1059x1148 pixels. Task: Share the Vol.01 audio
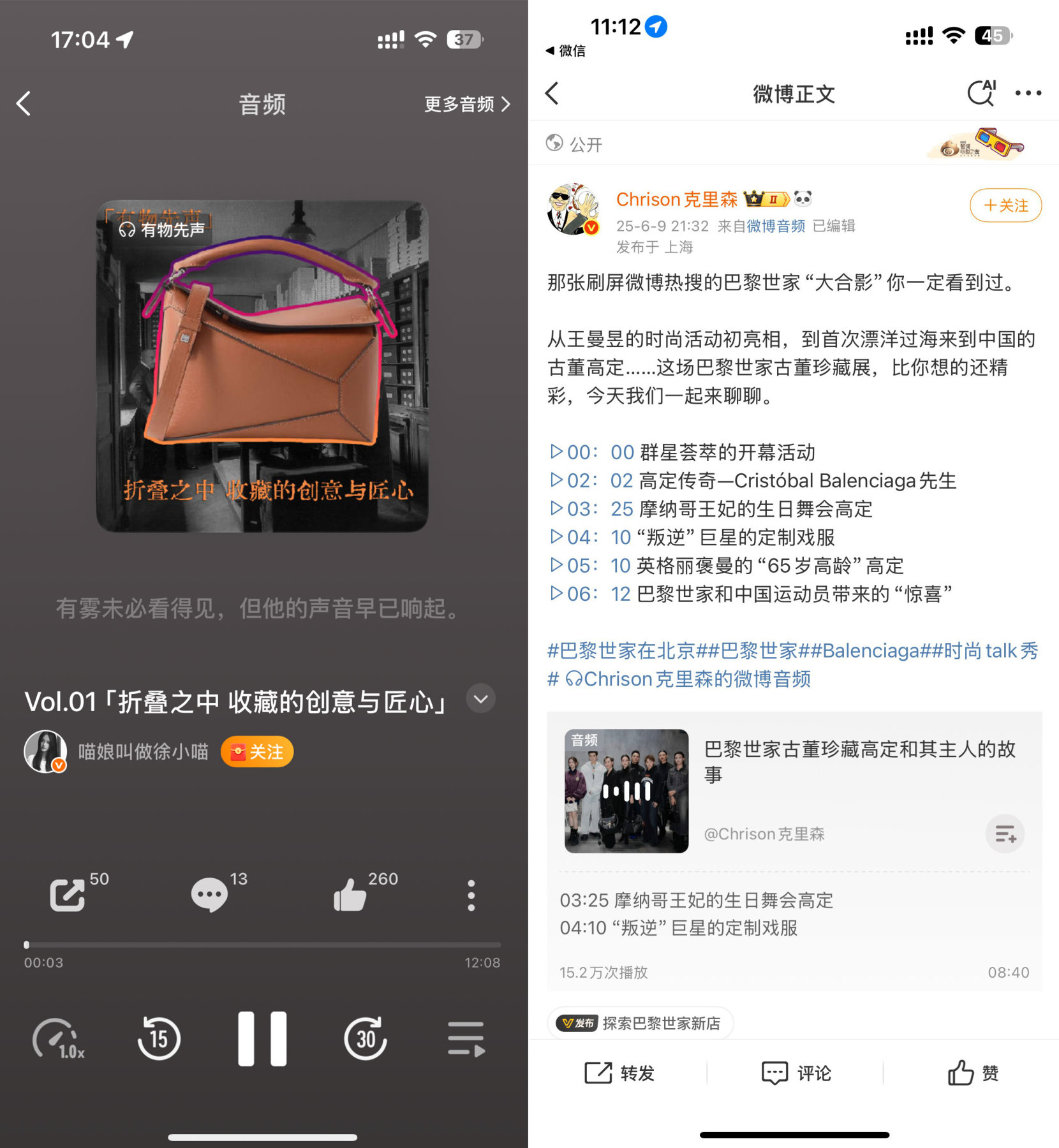tap(68, 895)
